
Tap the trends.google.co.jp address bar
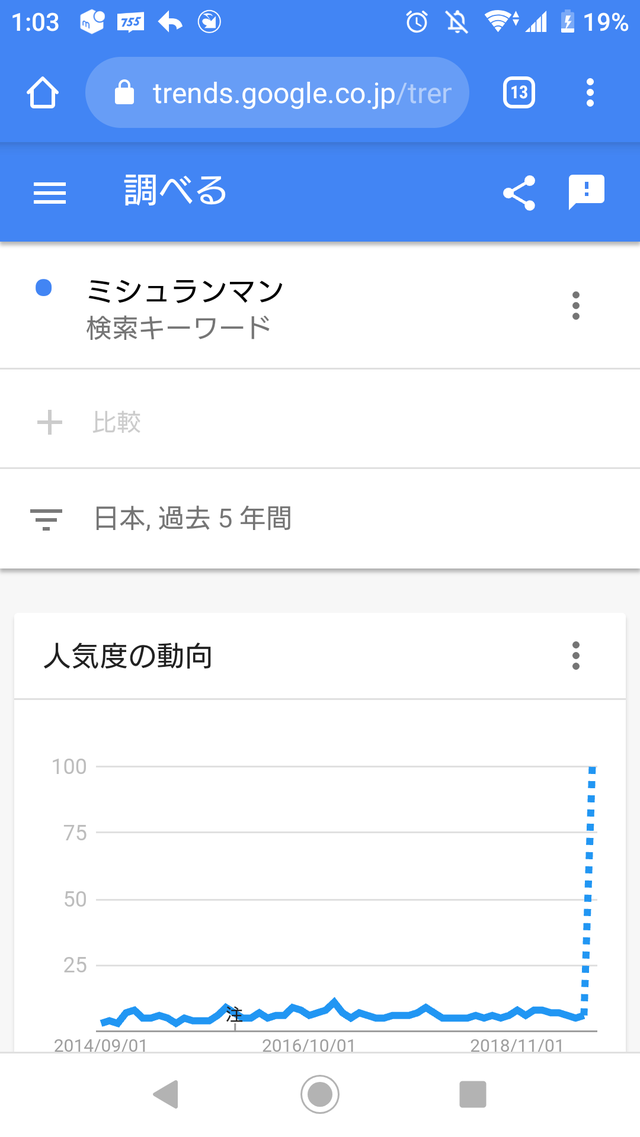[277, 93]
